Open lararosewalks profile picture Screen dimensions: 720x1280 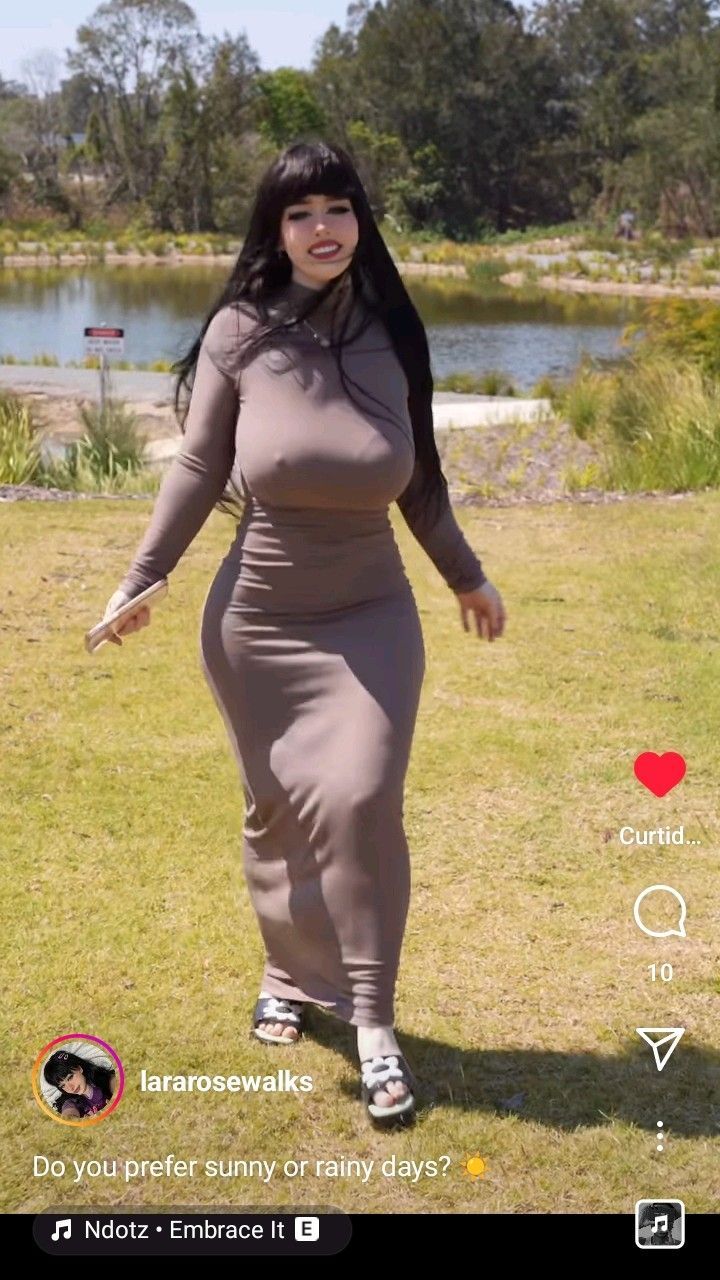coord(78,1081)
